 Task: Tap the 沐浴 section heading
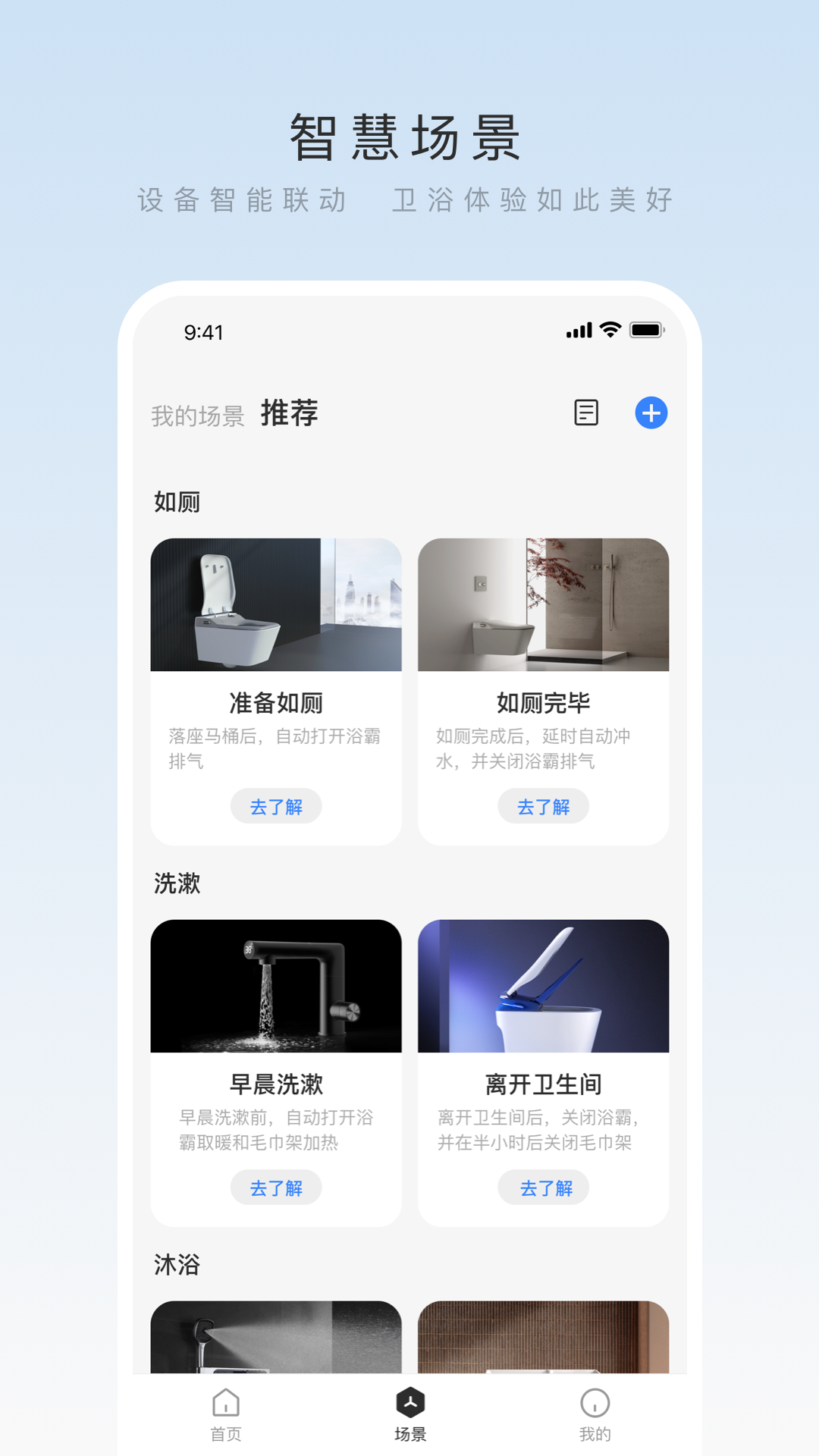[x=177, y=1264]
